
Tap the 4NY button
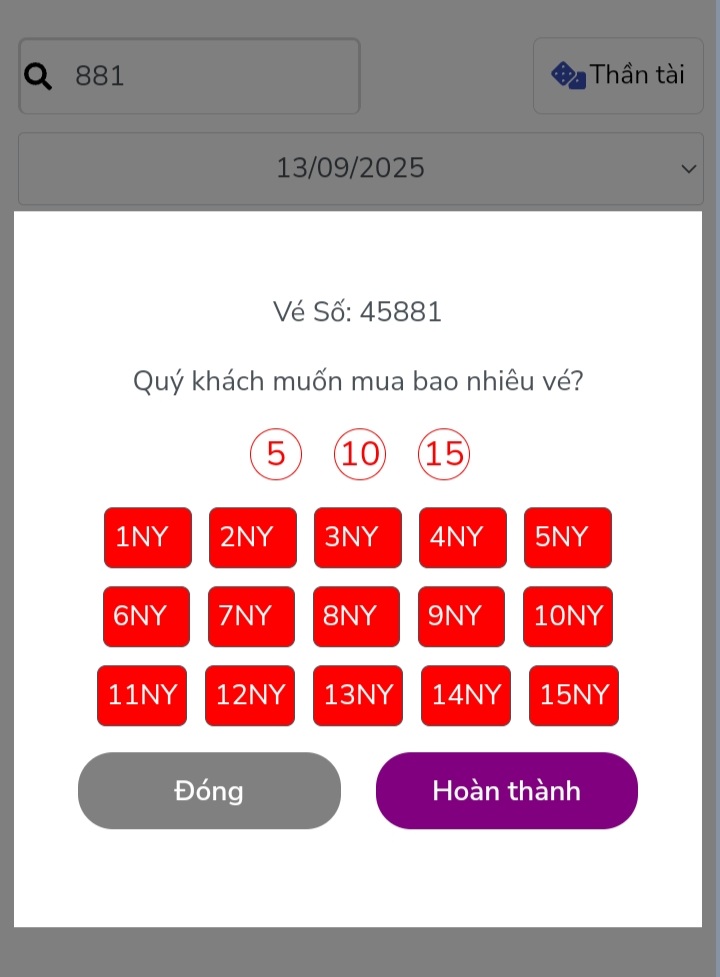coord(463,538)
